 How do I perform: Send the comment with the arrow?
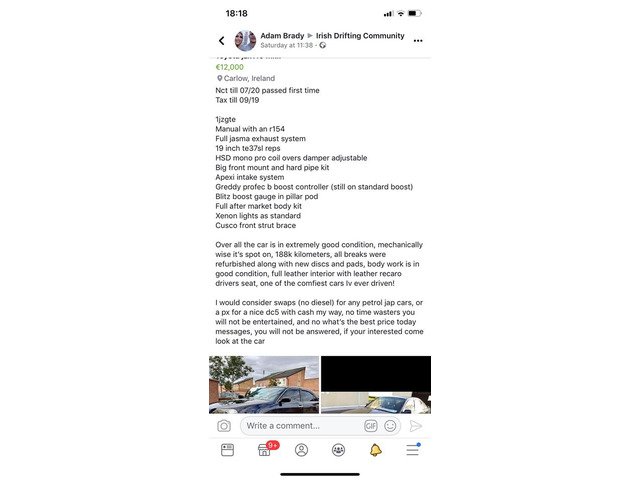[416, 426]
